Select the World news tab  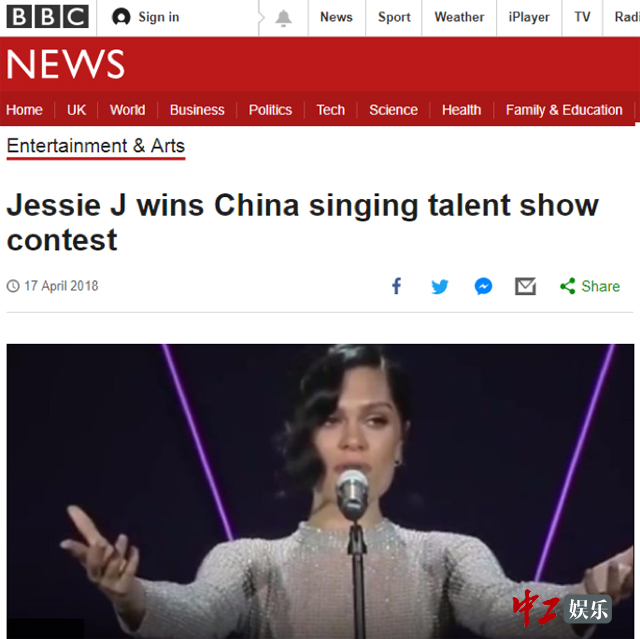pos(127,110)
